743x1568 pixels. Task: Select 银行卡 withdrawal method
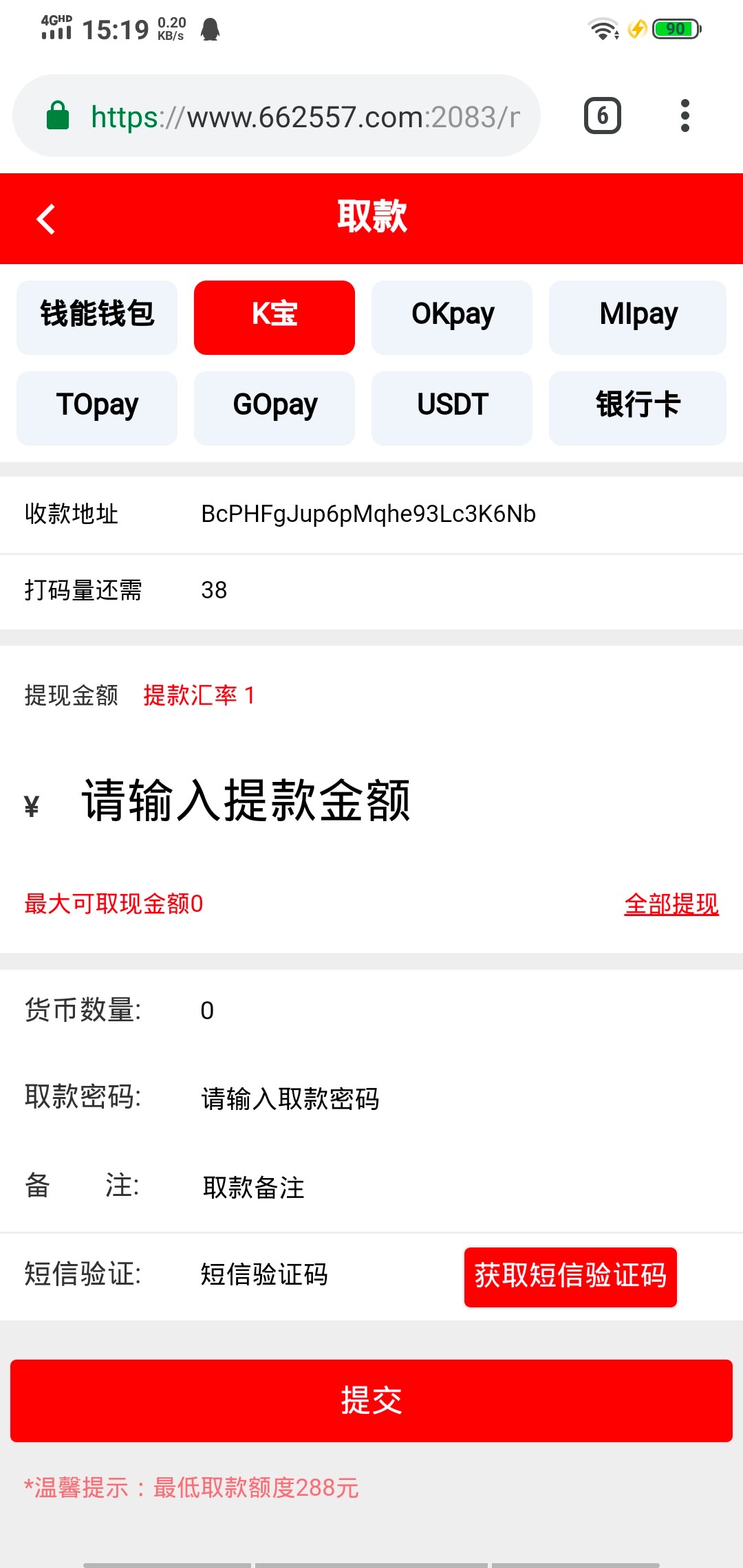point(637,408)
